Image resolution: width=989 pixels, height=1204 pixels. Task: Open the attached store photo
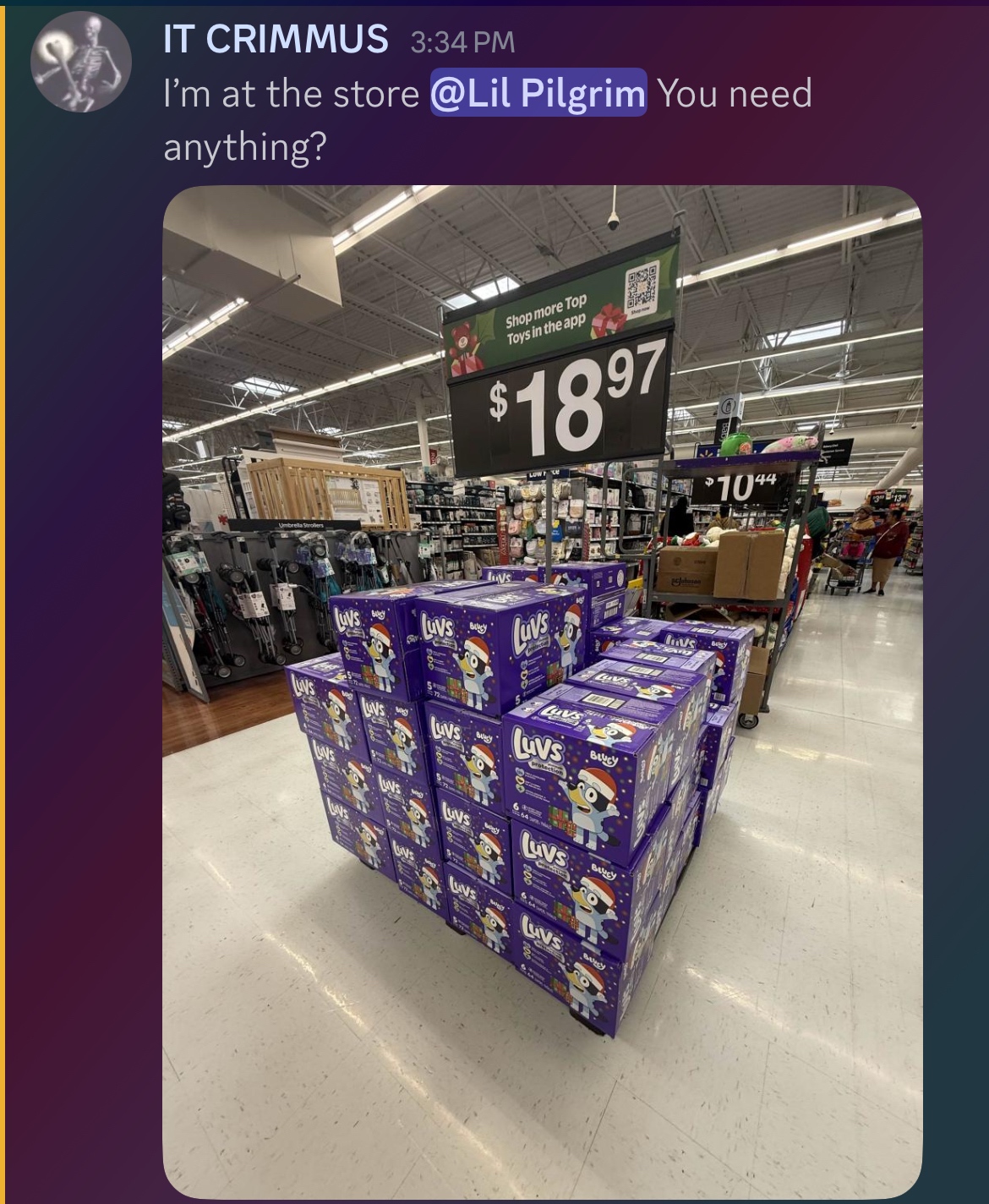[541, 691]
